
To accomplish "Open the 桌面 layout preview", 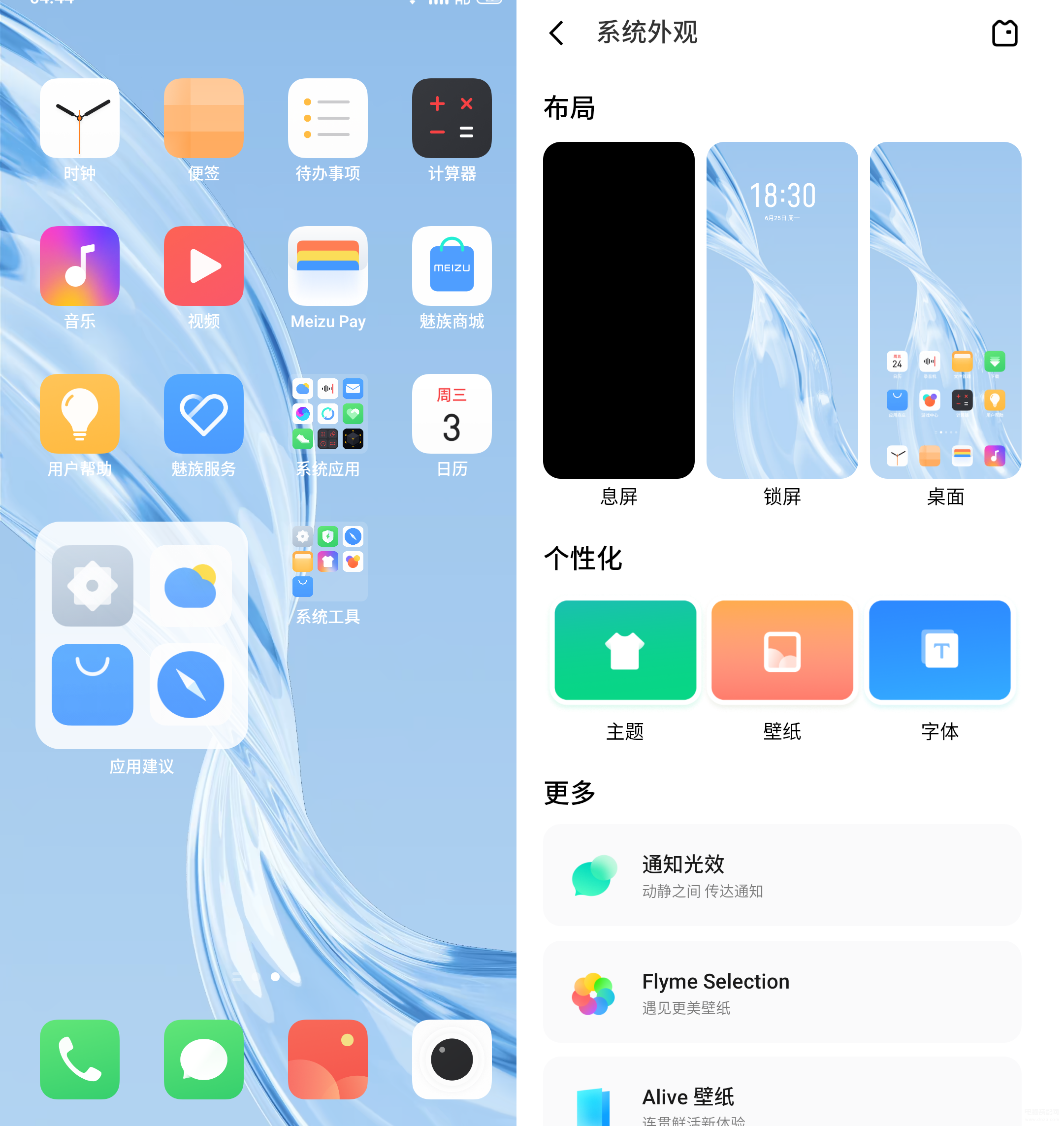I will point(945,310).
